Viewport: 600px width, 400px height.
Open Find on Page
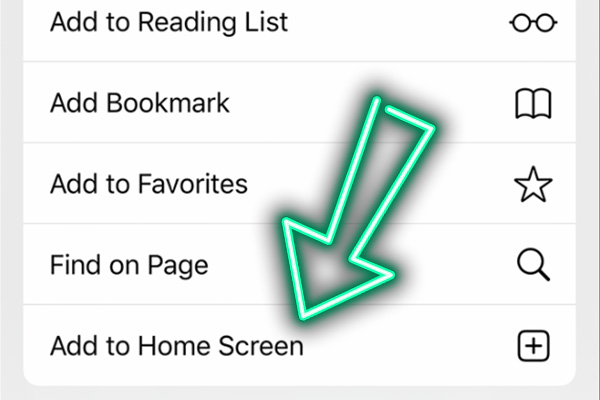pyautogui.click(x=129, y=266)
